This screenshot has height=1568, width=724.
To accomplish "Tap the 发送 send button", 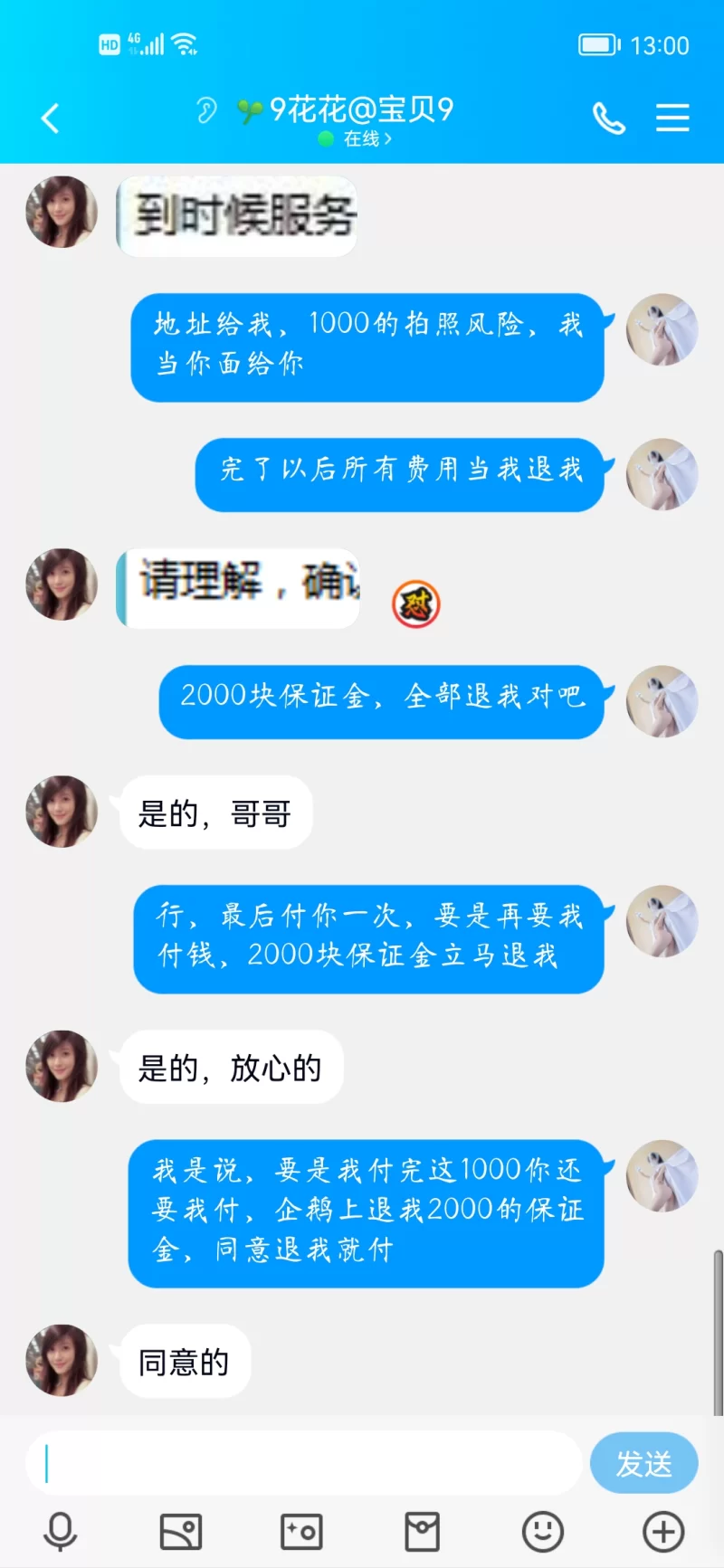I will coord(643,1463).
